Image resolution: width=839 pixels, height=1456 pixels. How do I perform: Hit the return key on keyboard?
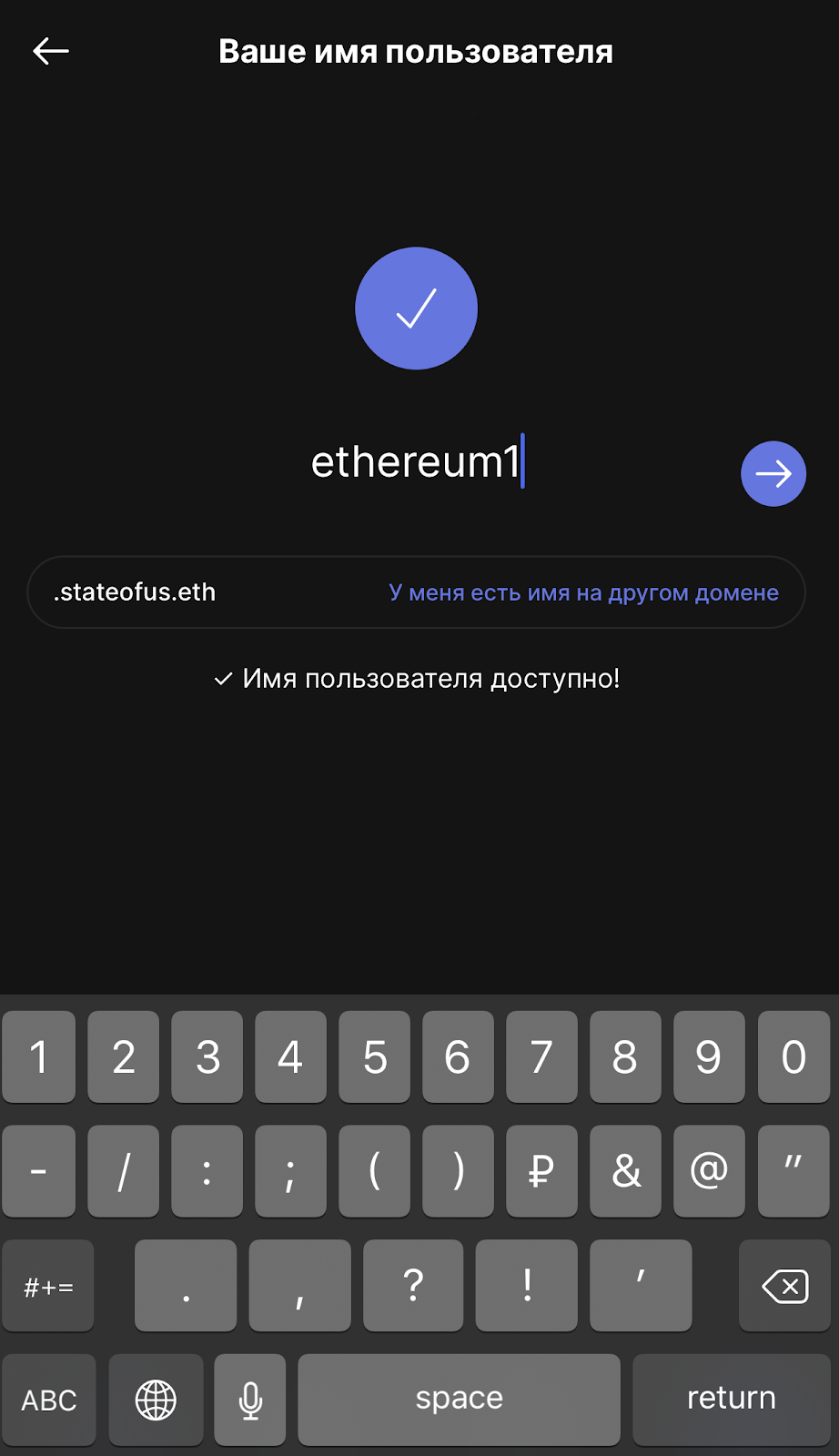(731, 1399)
